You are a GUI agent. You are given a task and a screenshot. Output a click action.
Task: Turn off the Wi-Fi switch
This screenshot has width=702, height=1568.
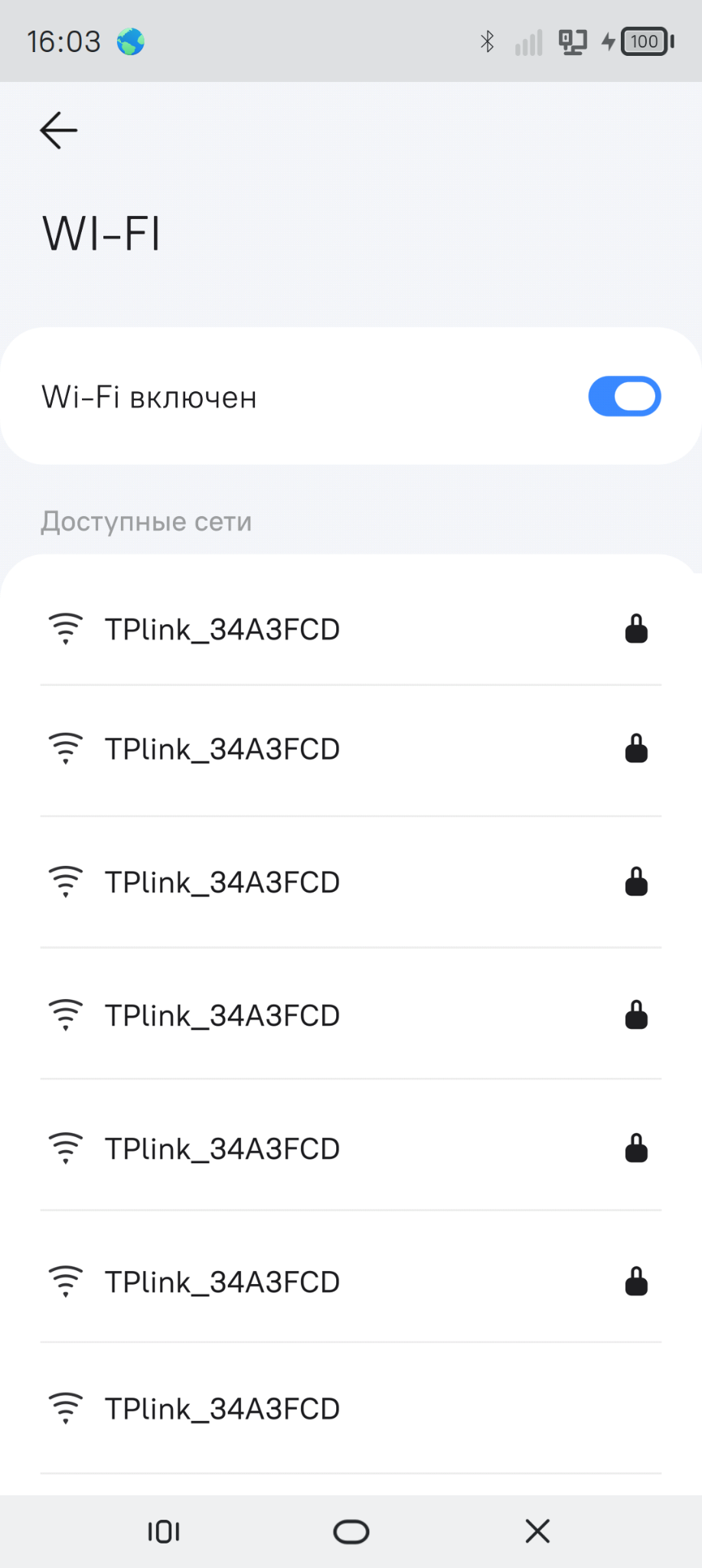pos(624,397)
